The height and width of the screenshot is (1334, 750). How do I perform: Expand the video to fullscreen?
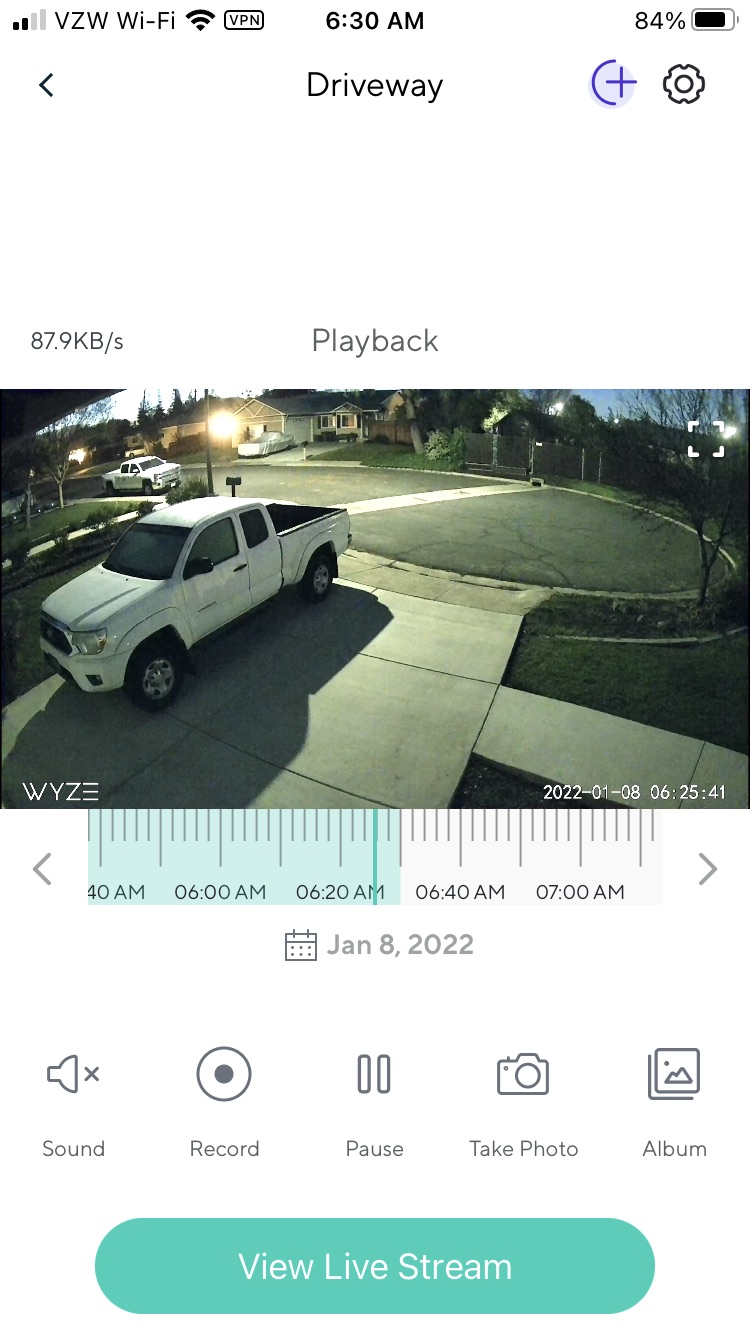coord(705,438)
